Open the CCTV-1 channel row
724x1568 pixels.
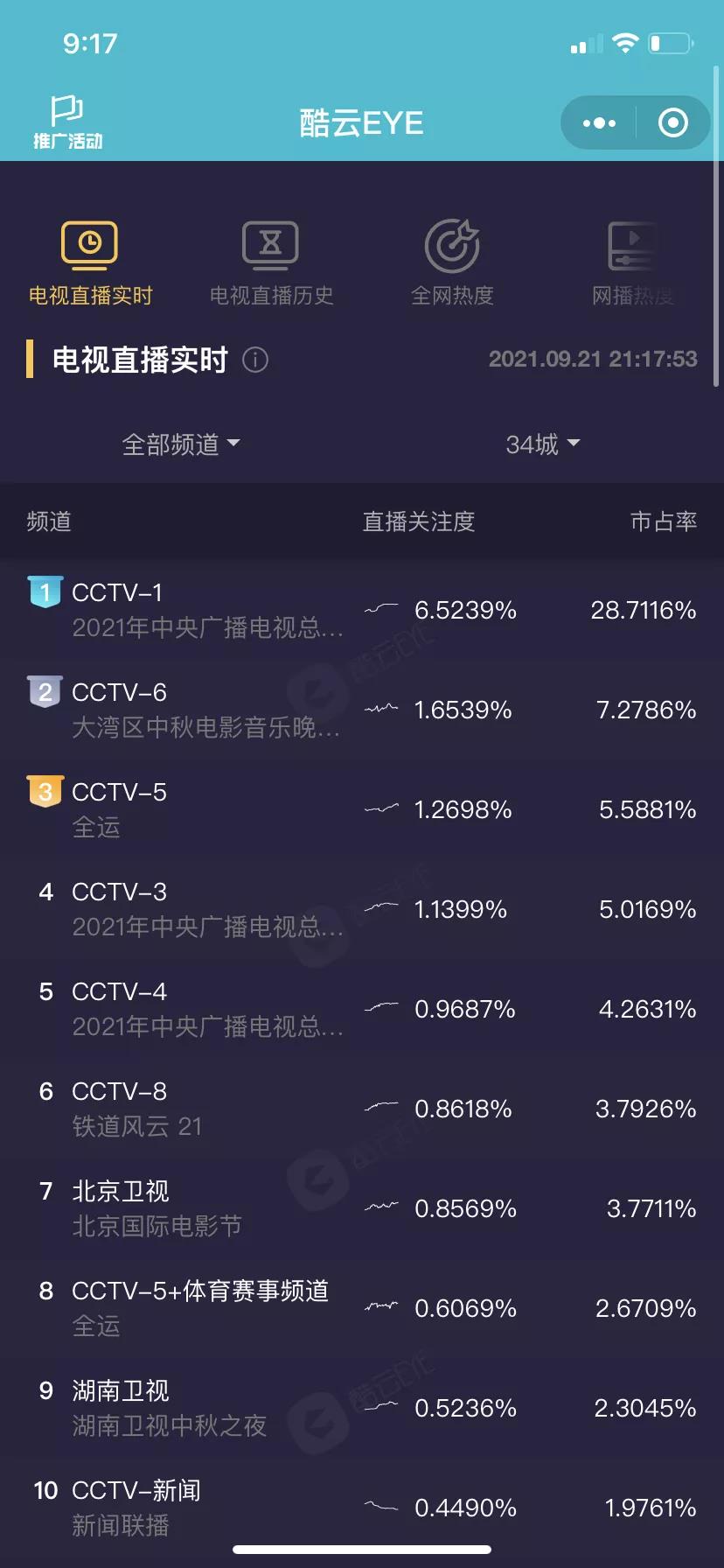click(x=362, y=610)
